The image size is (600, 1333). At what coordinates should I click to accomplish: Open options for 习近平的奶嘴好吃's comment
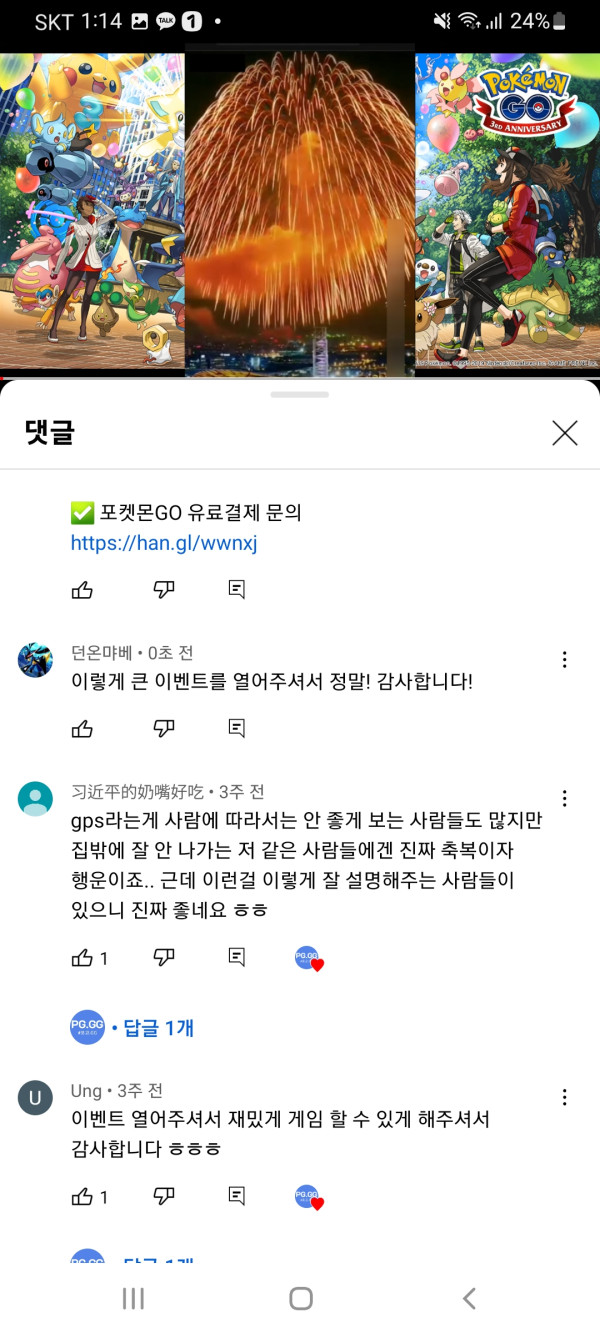pyautogui.click(x=565, y=798)
